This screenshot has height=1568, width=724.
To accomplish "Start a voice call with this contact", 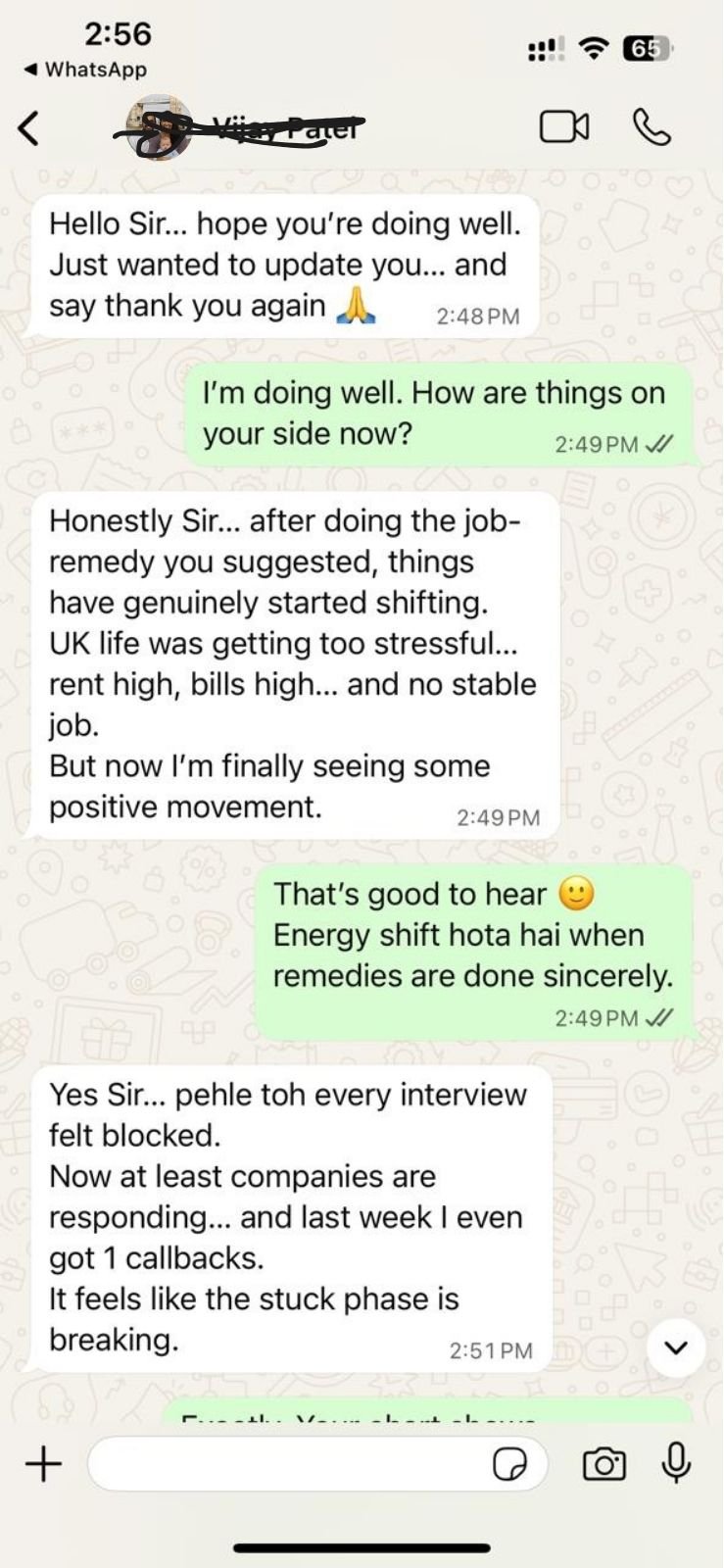I will tap(652, 126).
